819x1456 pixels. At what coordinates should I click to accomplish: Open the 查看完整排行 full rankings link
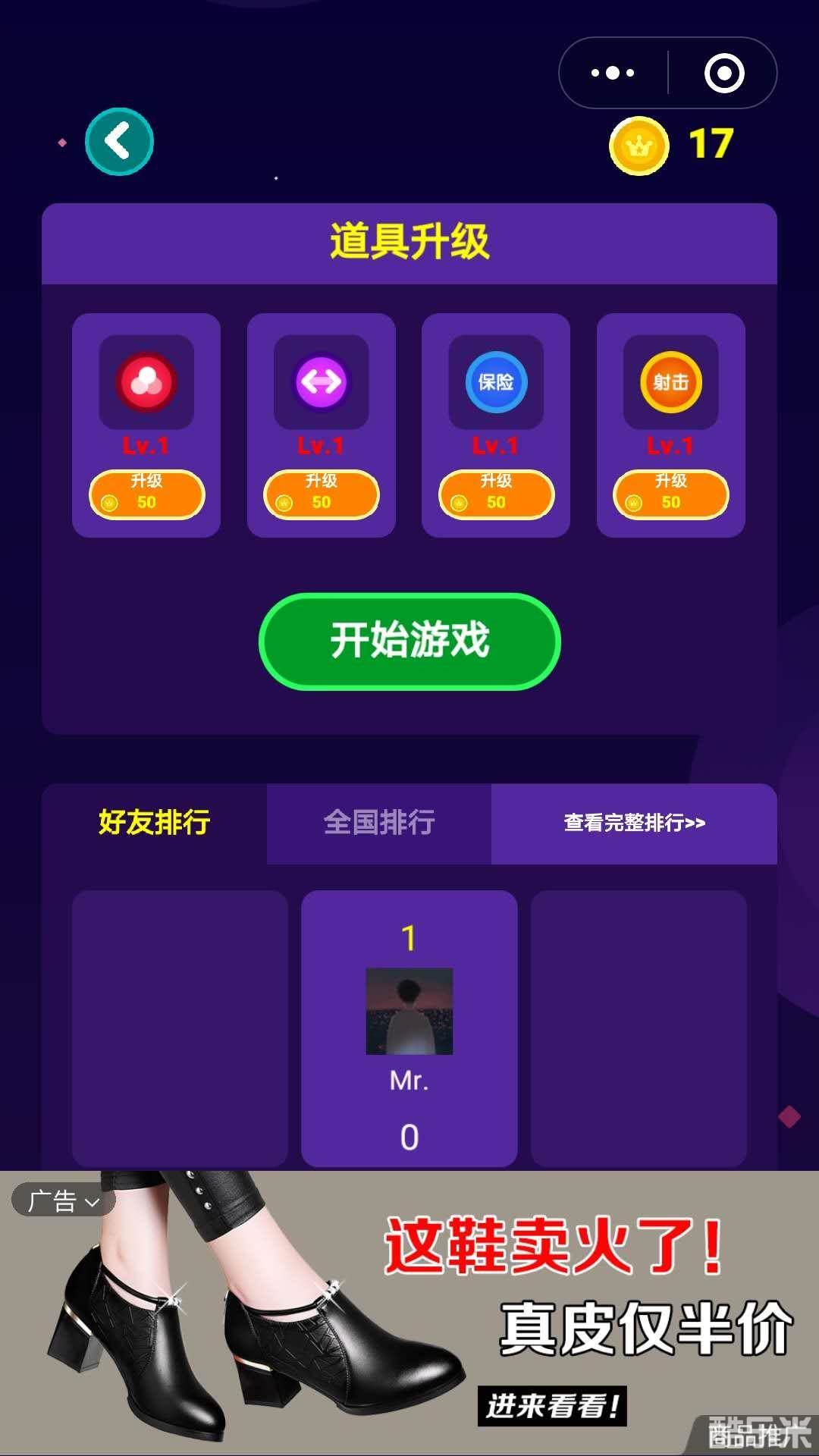(x=634, y=824)
